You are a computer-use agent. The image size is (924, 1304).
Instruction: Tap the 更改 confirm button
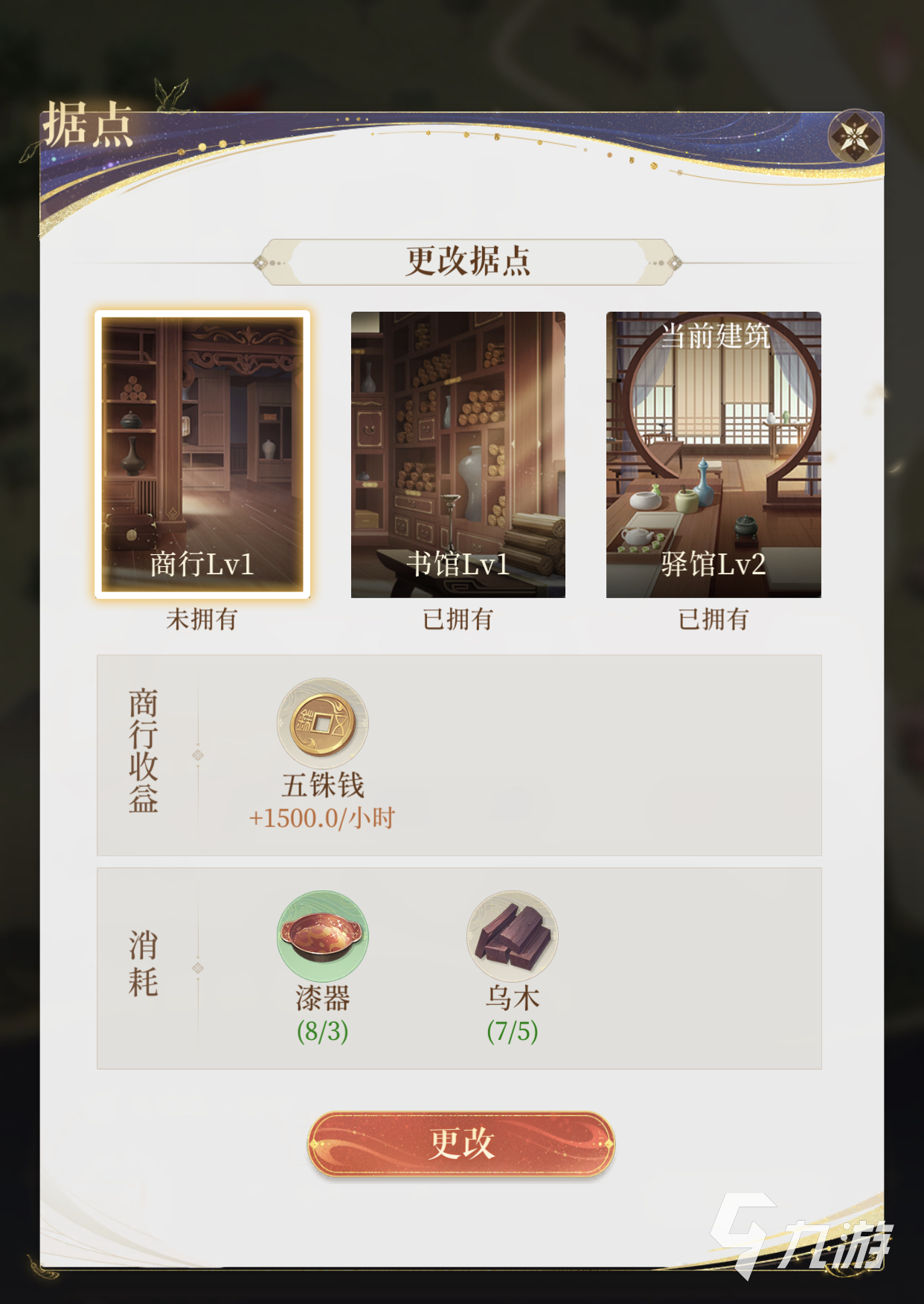(461, 1143)
